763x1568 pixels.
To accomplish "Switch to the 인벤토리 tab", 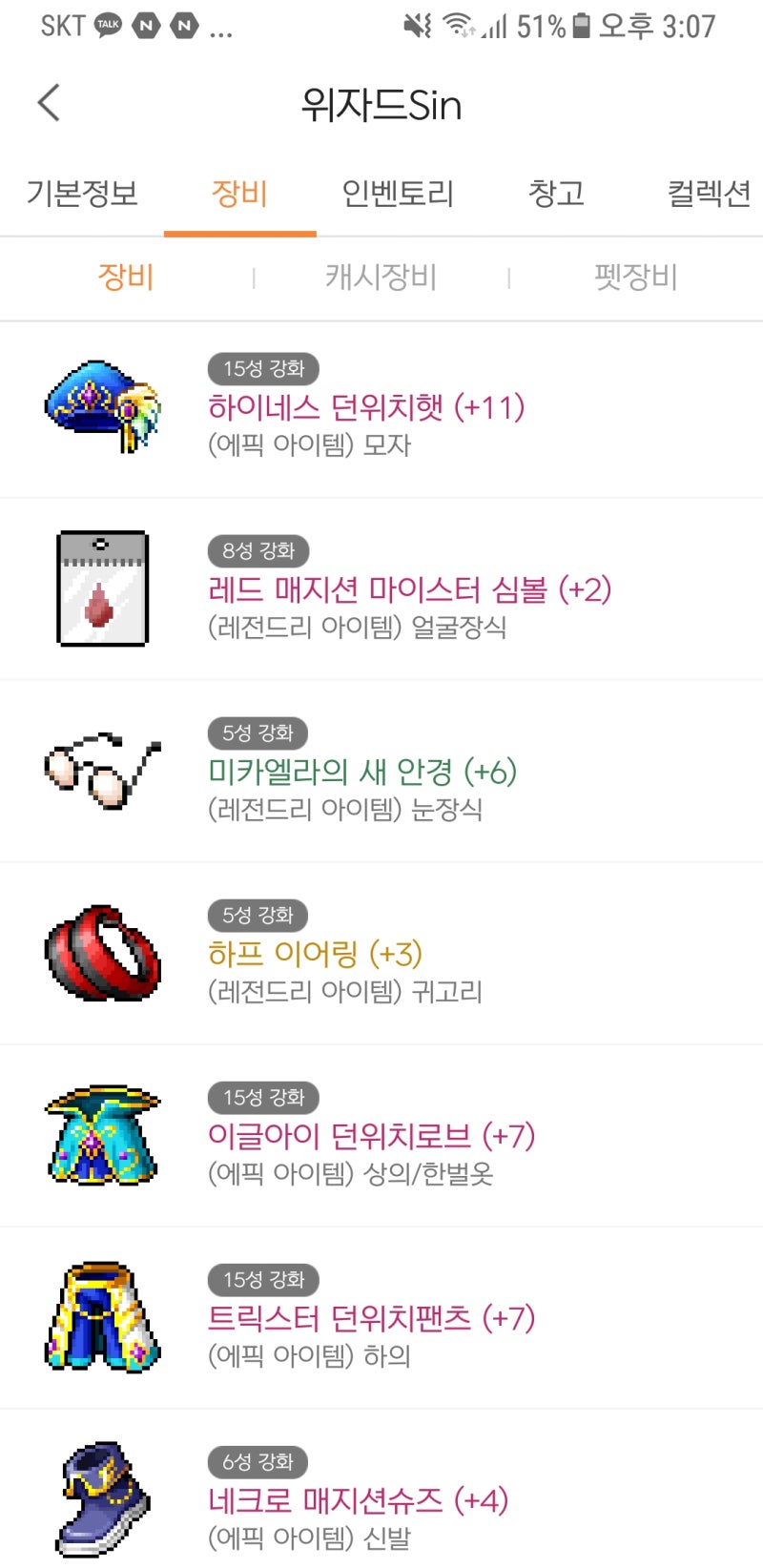I will click(399, 193).
